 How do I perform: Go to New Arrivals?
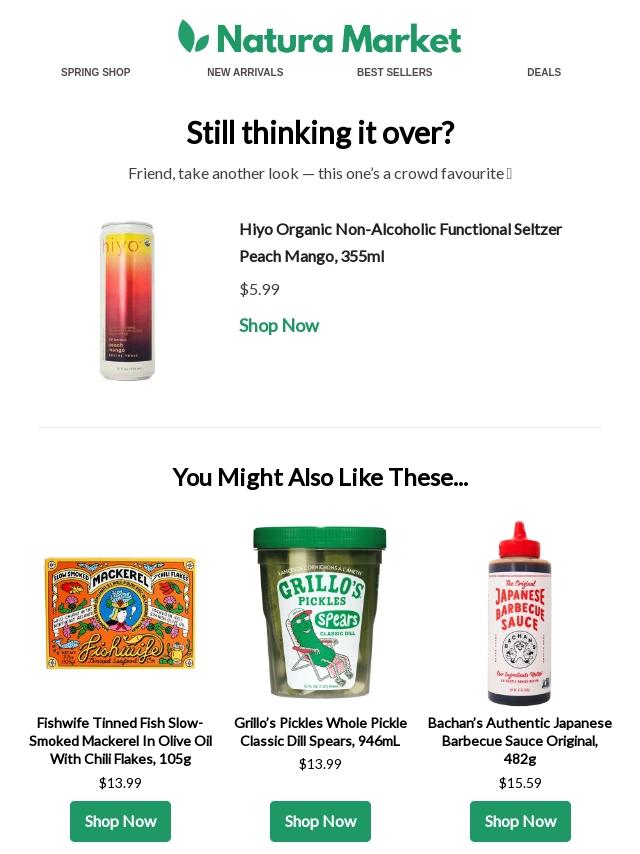245,72
